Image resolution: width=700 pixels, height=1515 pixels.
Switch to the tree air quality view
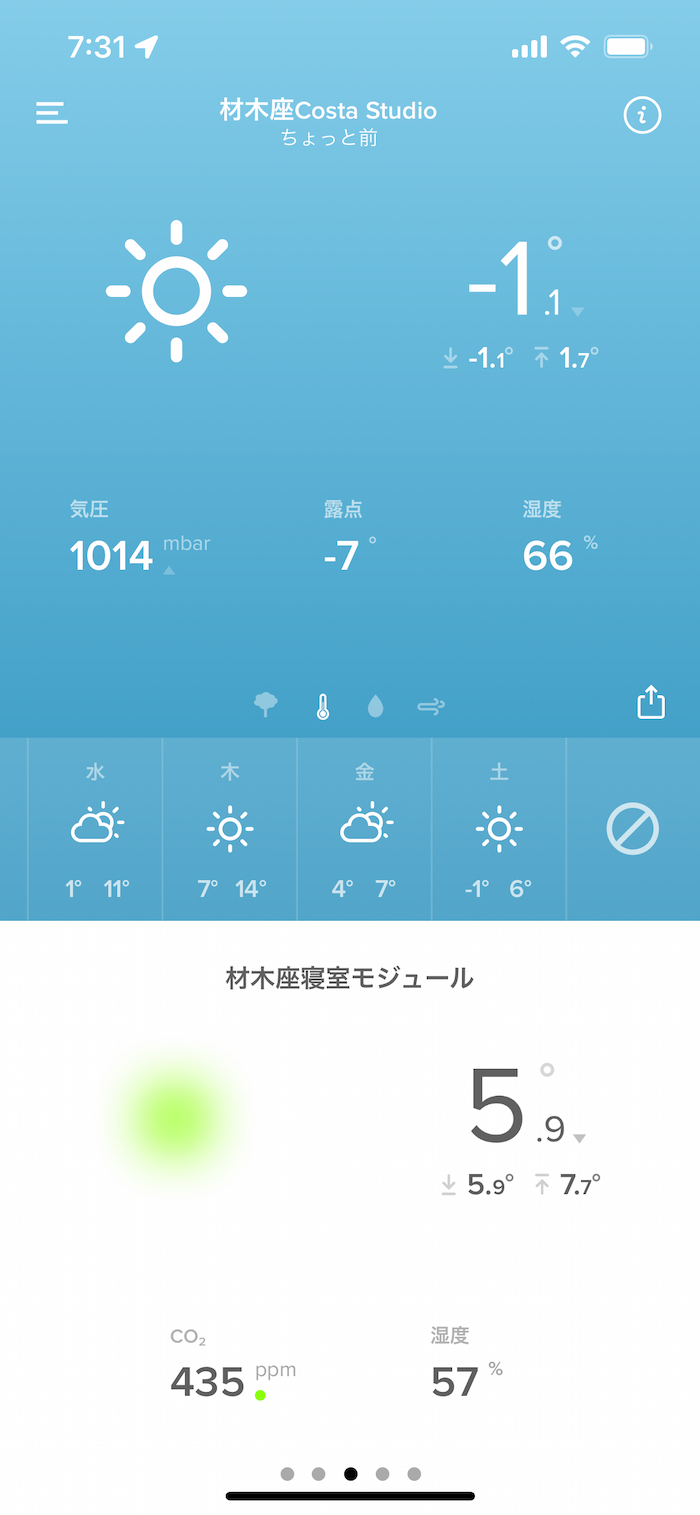[x=266, y=706]
